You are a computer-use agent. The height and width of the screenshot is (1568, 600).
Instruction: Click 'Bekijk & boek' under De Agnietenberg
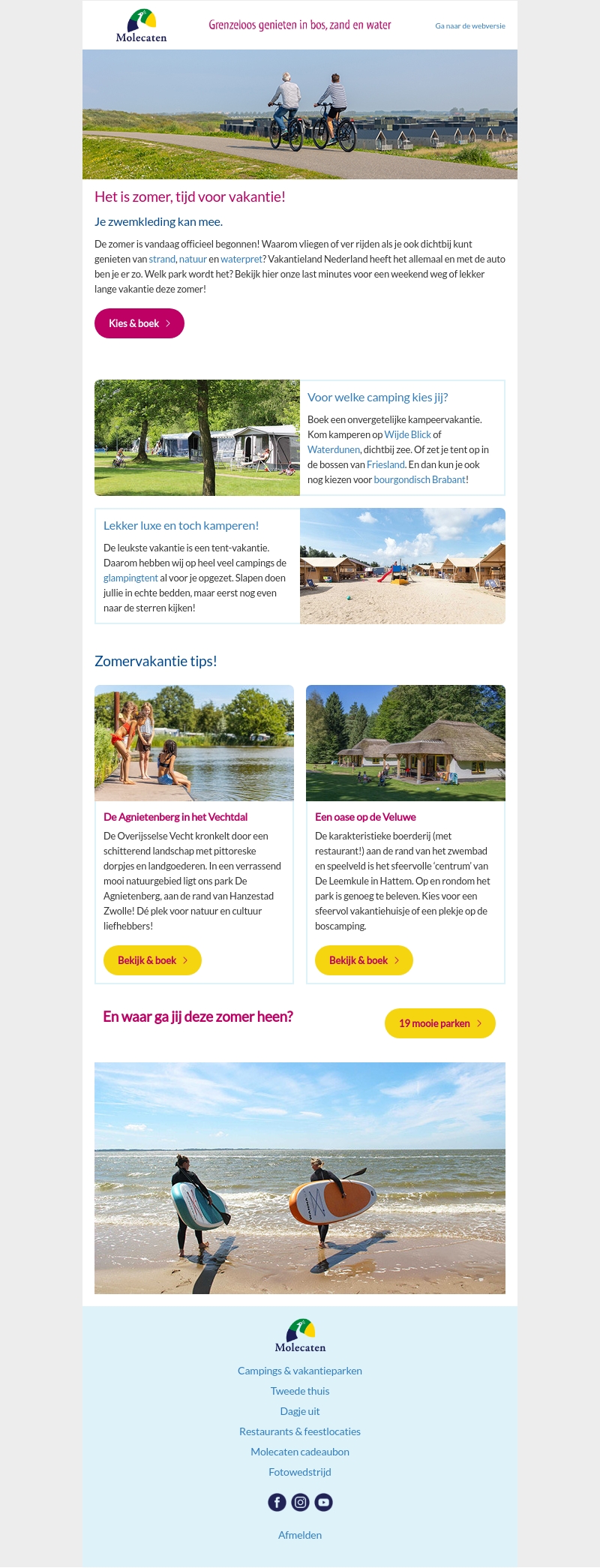(x=152, y=960)
